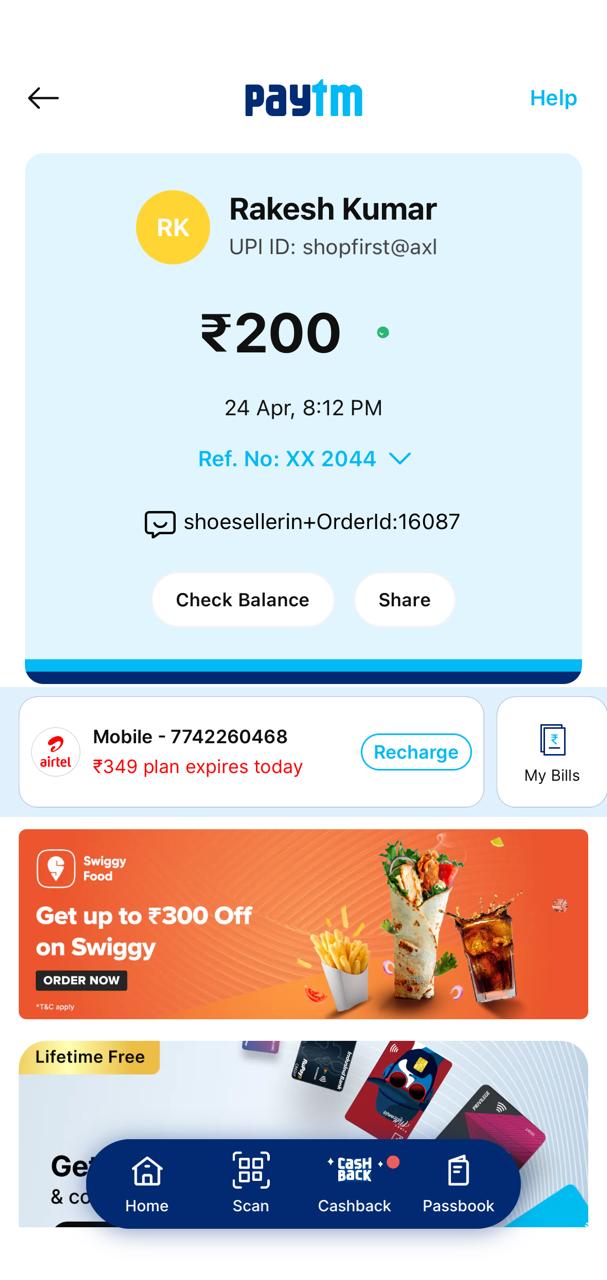Open the My Bills card
The height and width of the screenshot is (1280, 607).
click(552, 752)
